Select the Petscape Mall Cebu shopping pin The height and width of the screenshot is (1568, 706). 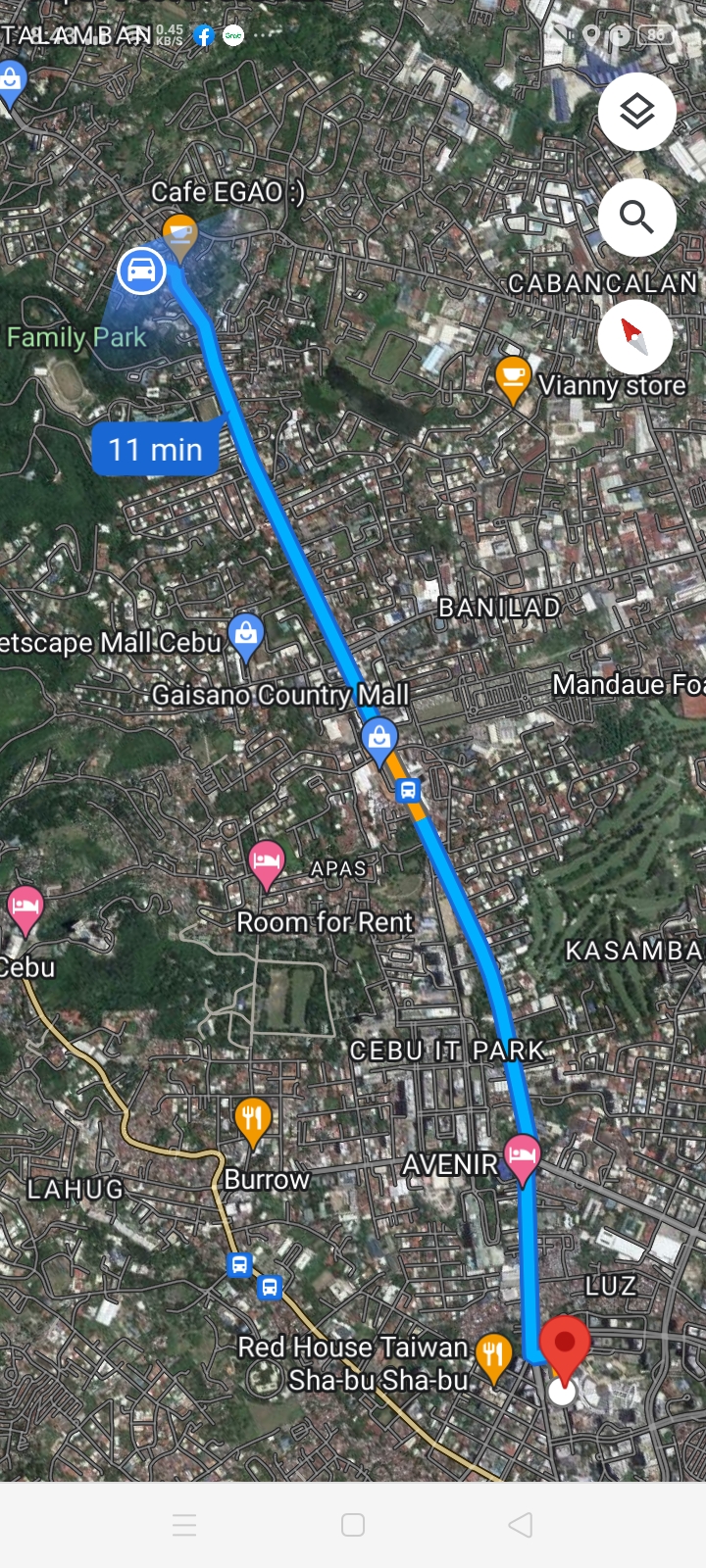tap(246, 635)
